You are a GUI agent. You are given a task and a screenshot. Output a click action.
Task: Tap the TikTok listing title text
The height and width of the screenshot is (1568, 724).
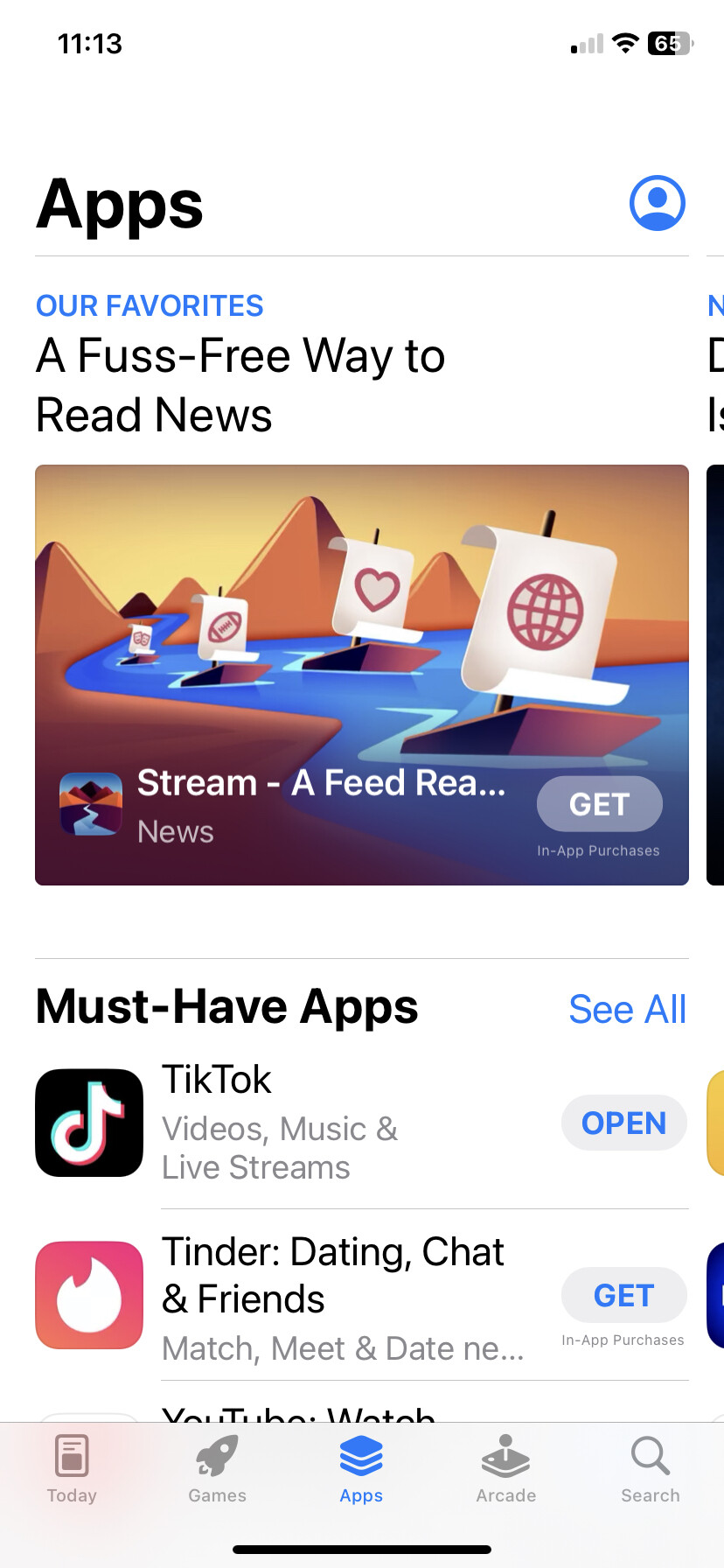click(217, 1079)
